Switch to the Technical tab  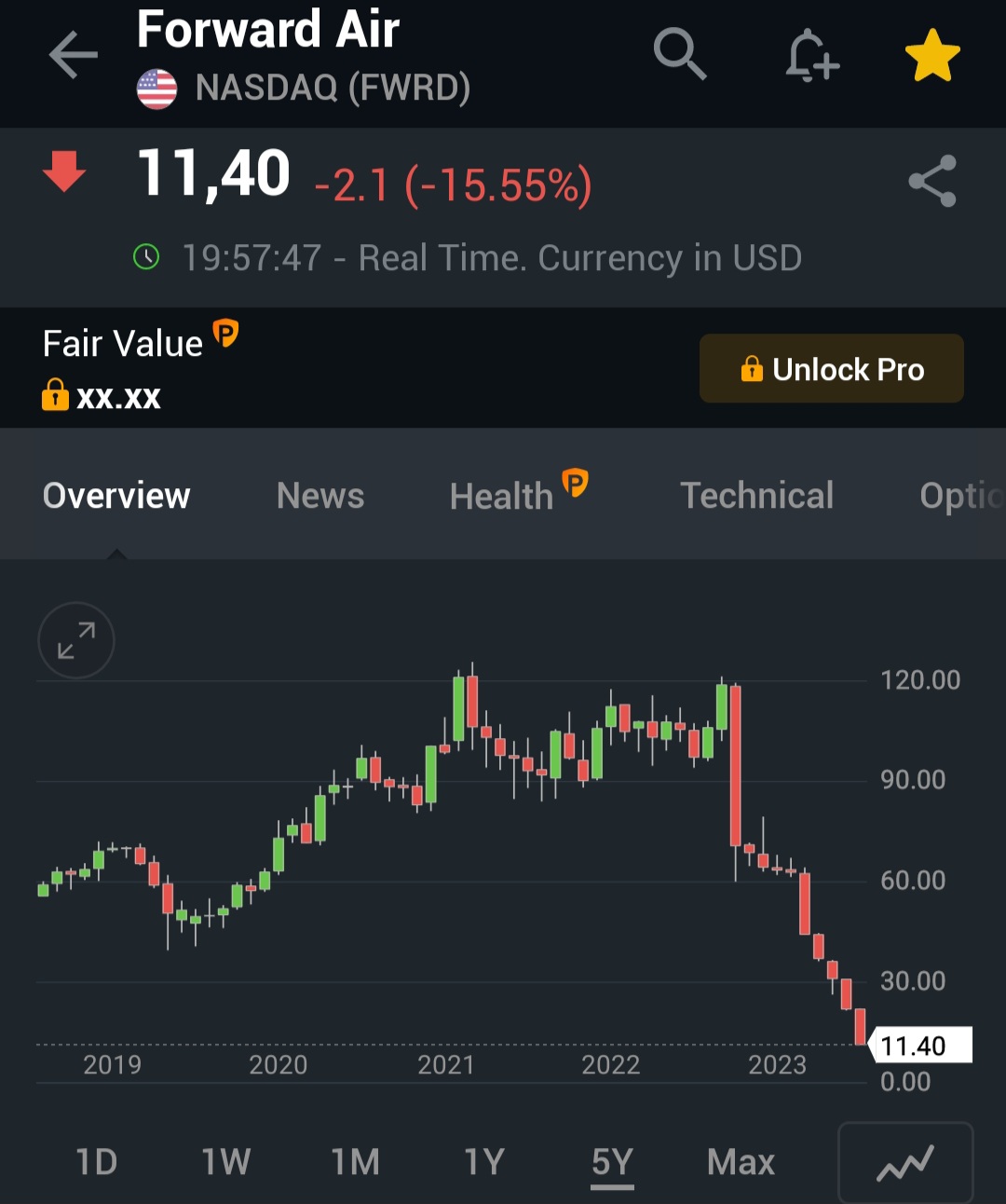pyautogui.click(x=756, y=496)
